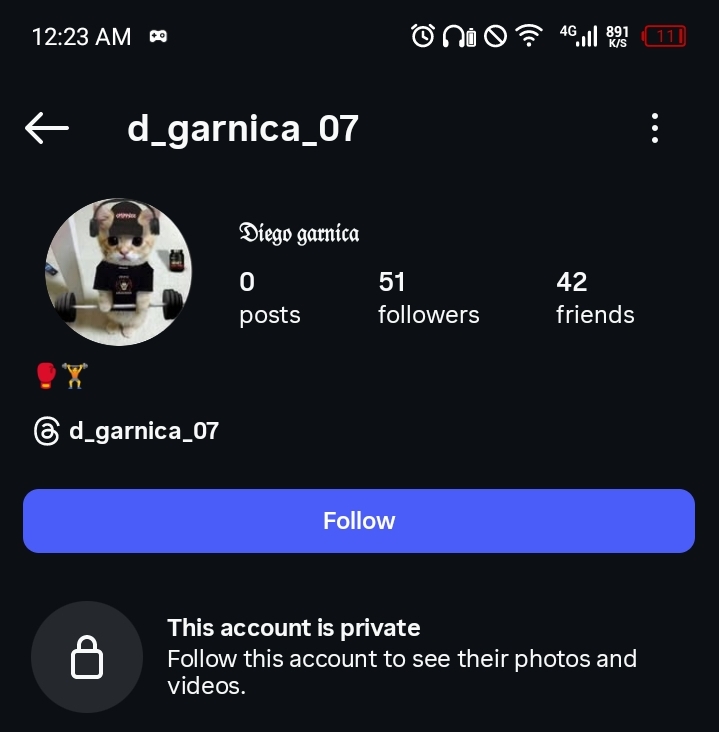Open the three-dot overflow menu

[x=655, y=128]
